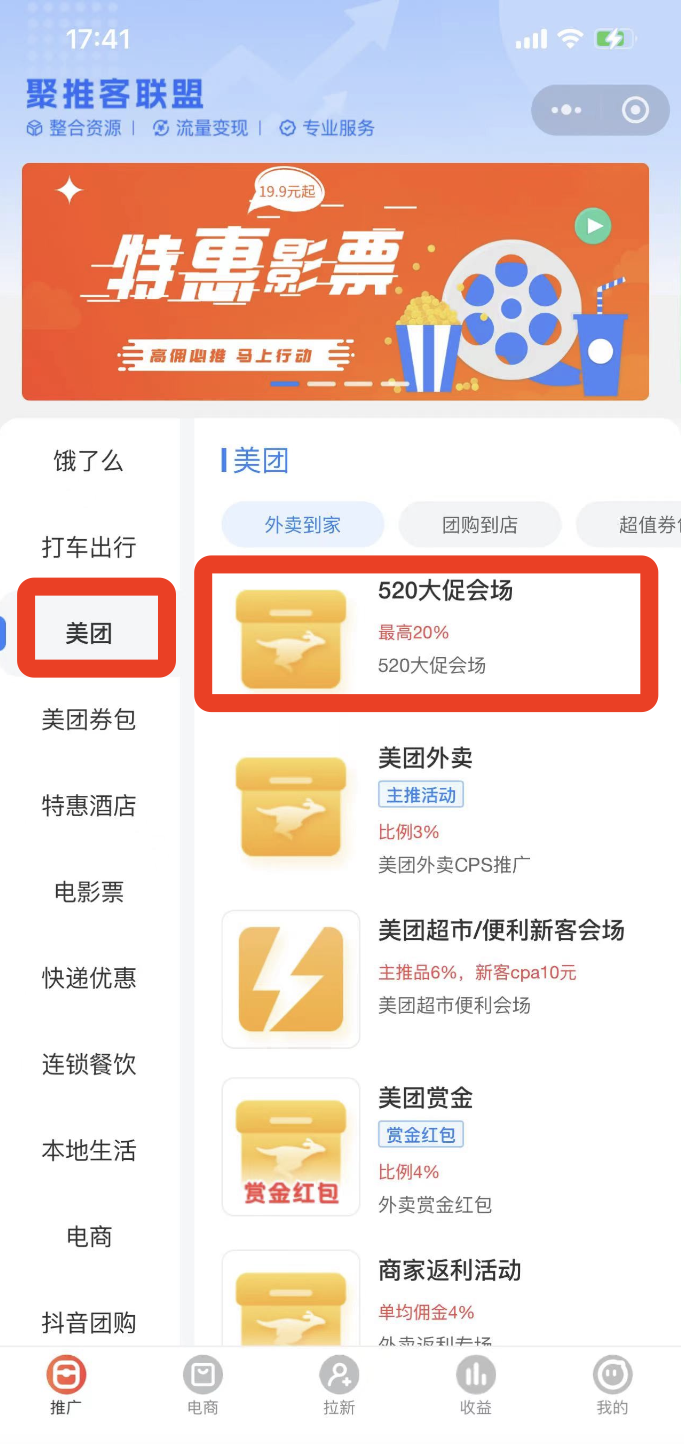Open the 520大促会场 promotion
This screenshot has height=1444, width=684.
pos(426,633)
